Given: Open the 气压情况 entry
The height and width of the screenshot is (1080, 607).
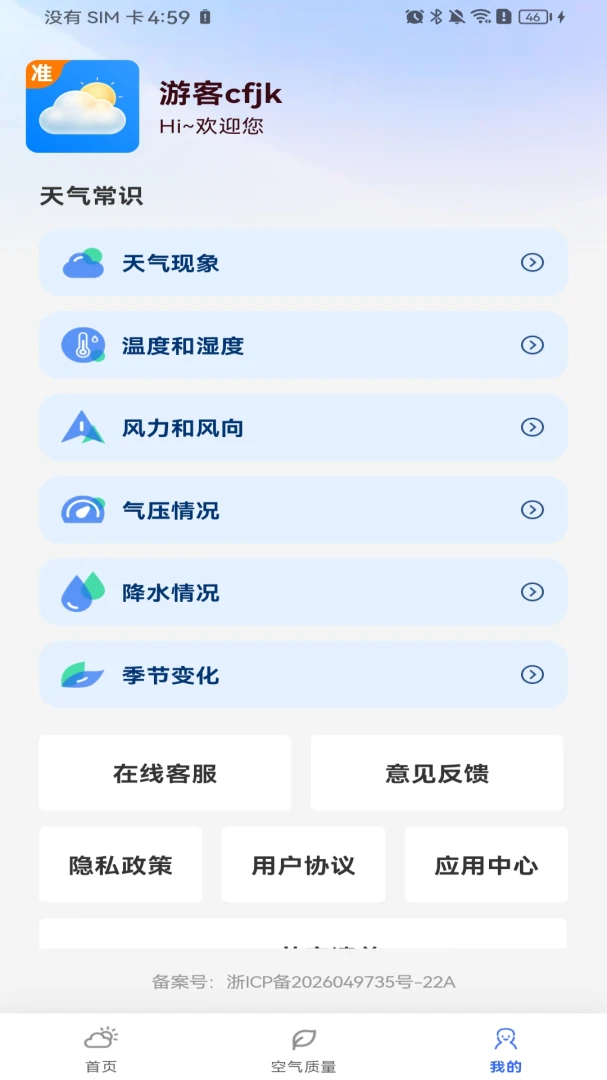Looking at the screenshot, I should click(x=303, y=510).
